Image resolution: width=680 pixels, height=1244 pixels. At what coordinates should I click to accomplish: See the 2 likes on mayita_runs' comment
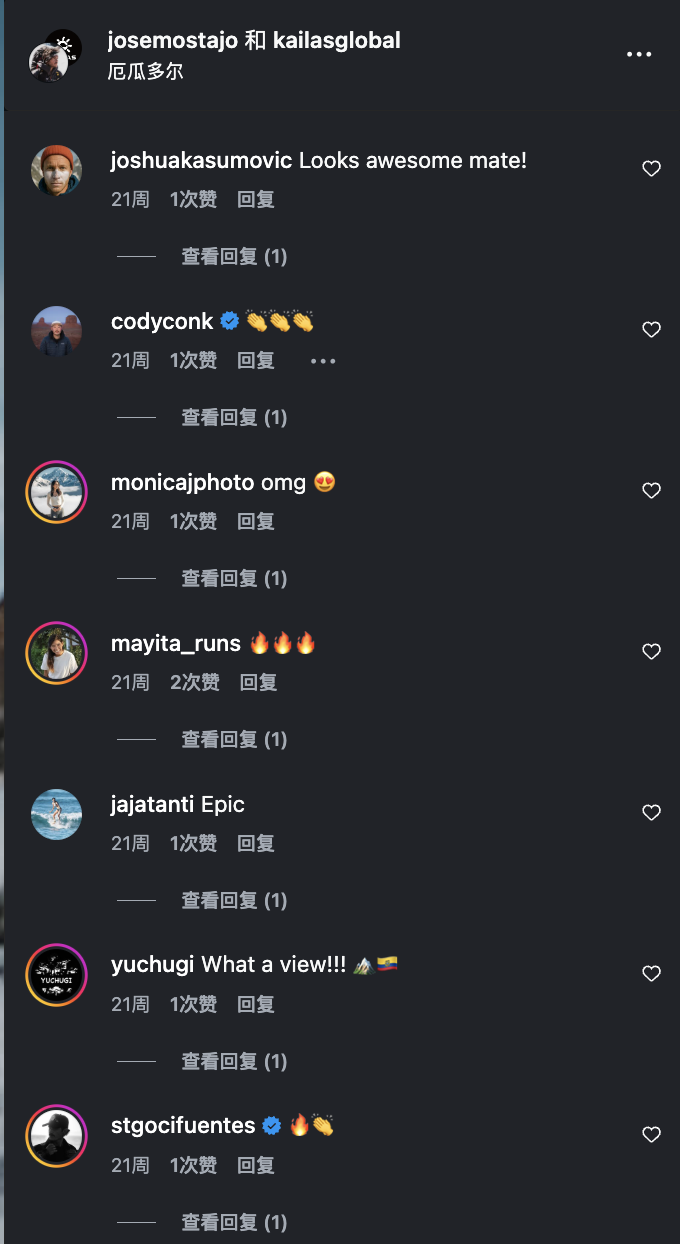point(194,682)
